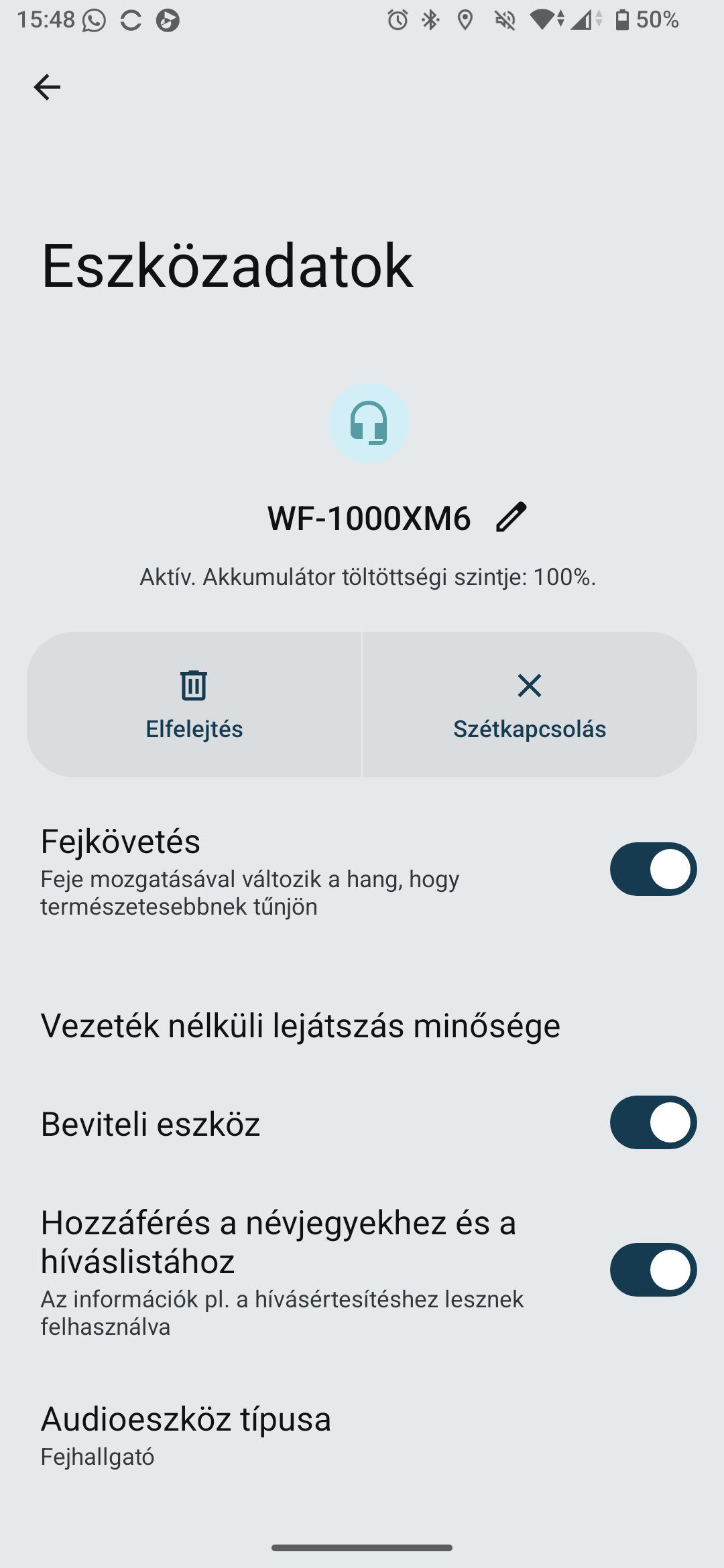Tap Elfelejtés to forget the device
The height and width of the screenshot is (1568, 724).
pyautogui.click(x=194, y=705)
